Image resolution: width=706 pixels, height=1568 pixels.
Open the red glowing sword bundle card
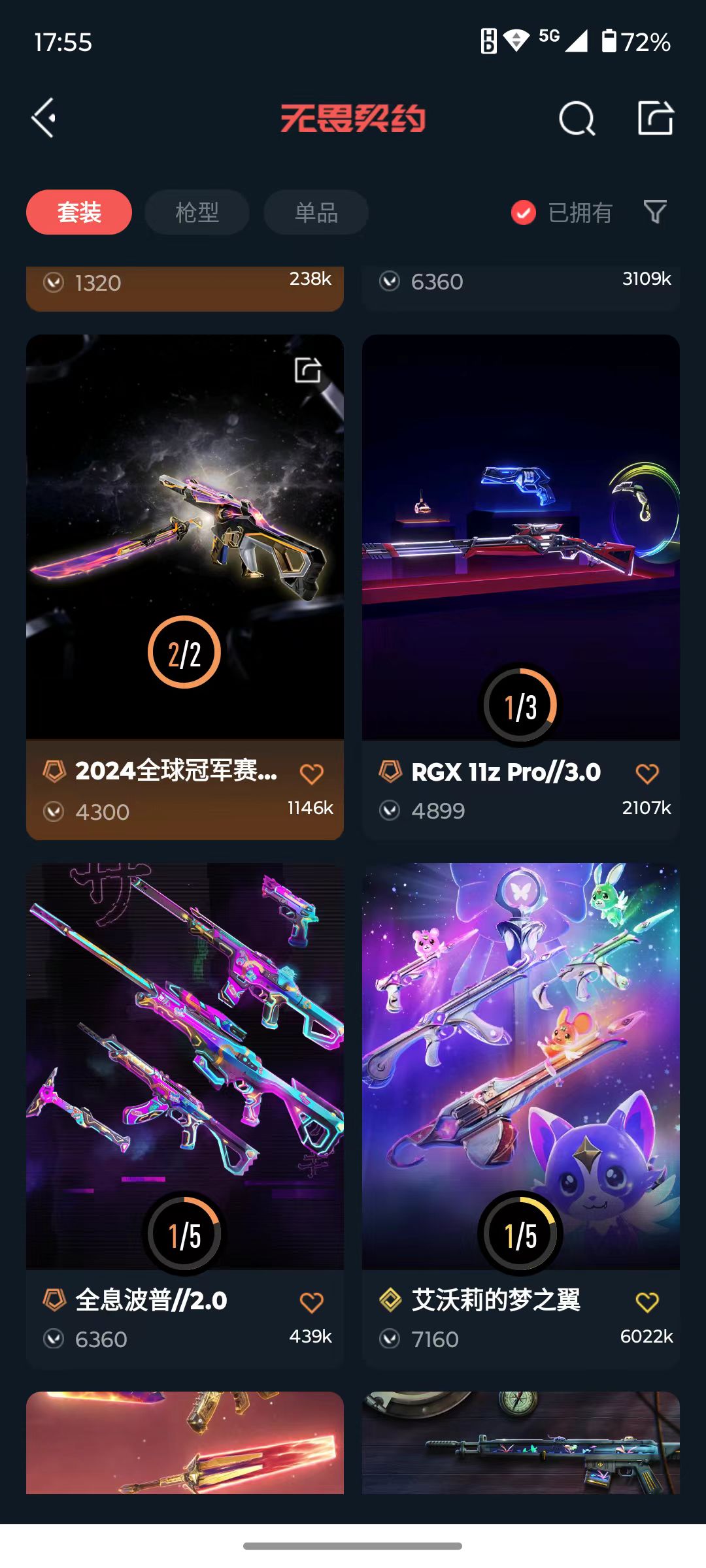(184, 1443)
